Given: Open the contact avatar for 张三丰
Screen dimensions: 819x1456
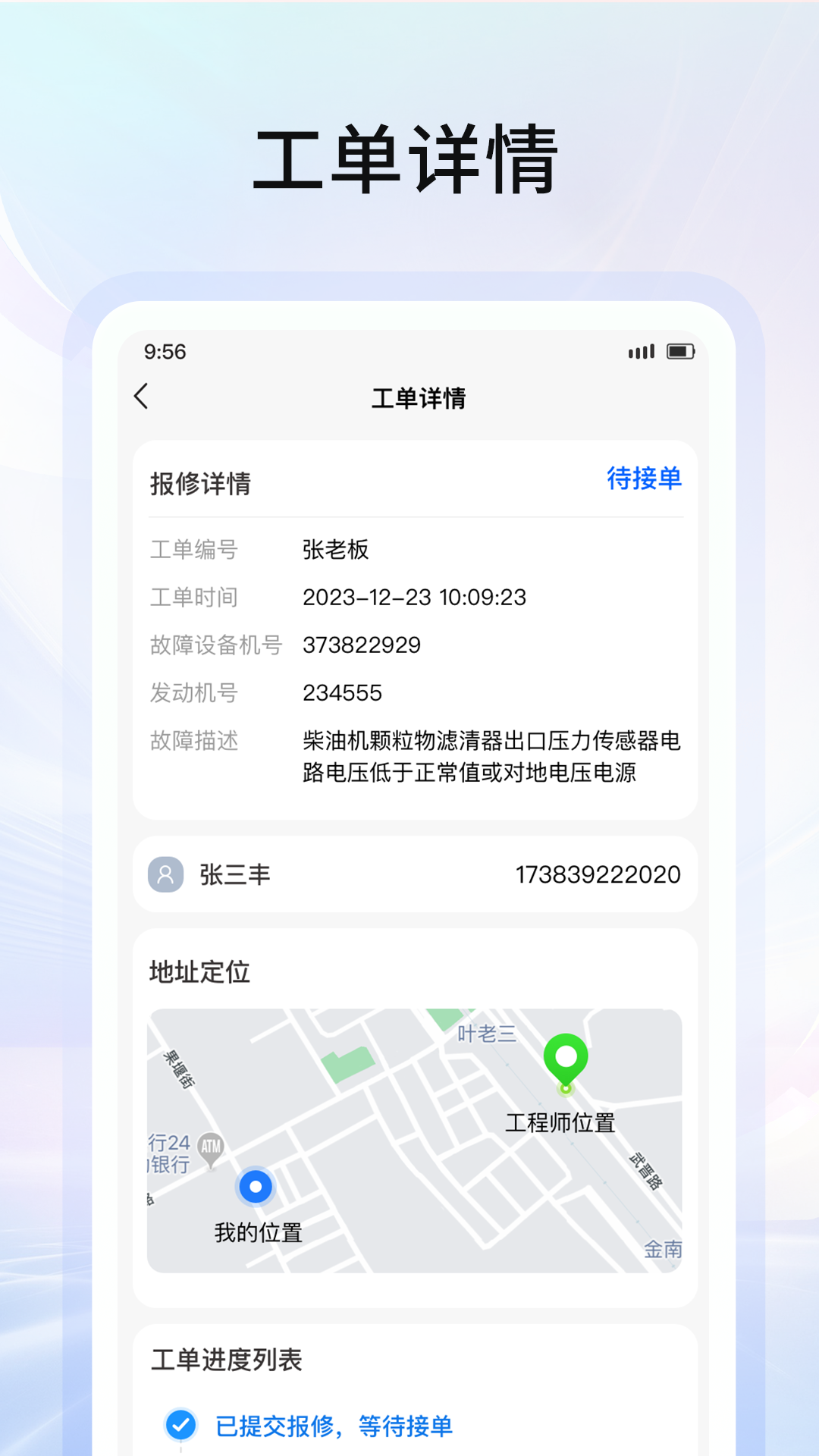Looking at the screenshot, I should pos(165,875).
